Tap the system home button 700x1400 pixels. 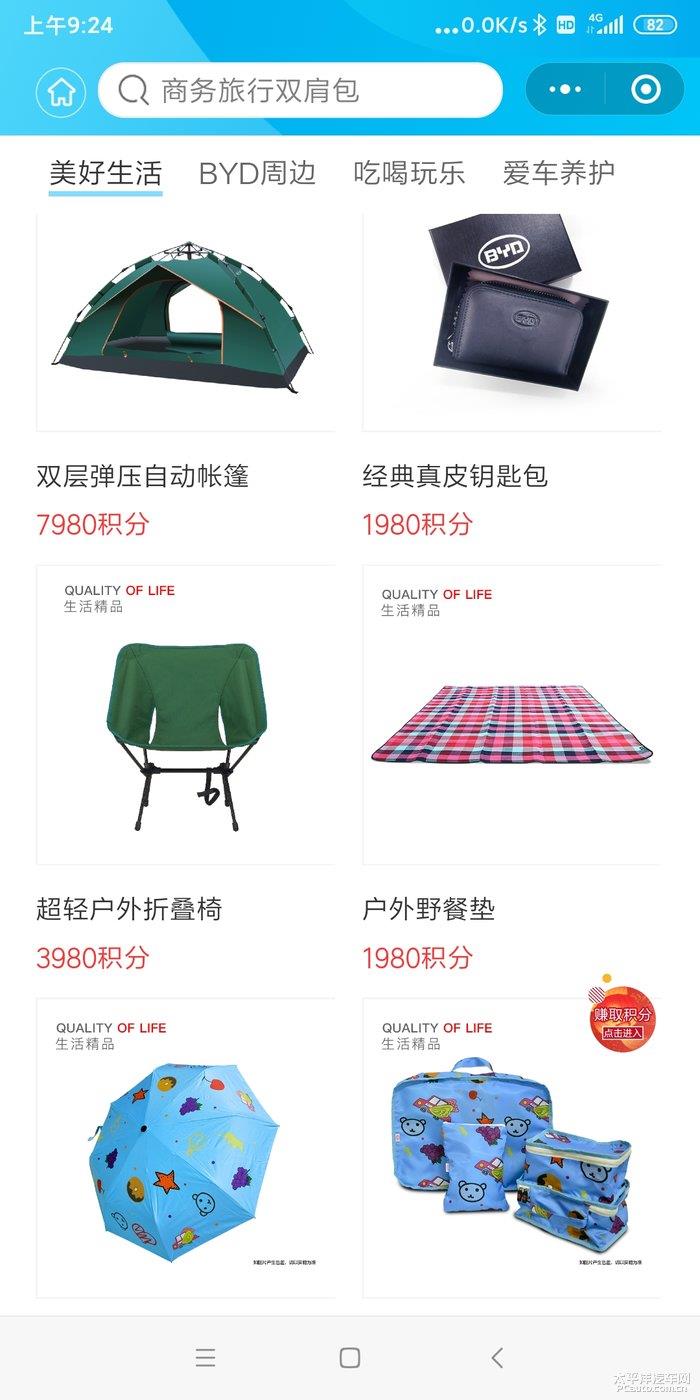pyautogui.click(x=349, y=1357)
